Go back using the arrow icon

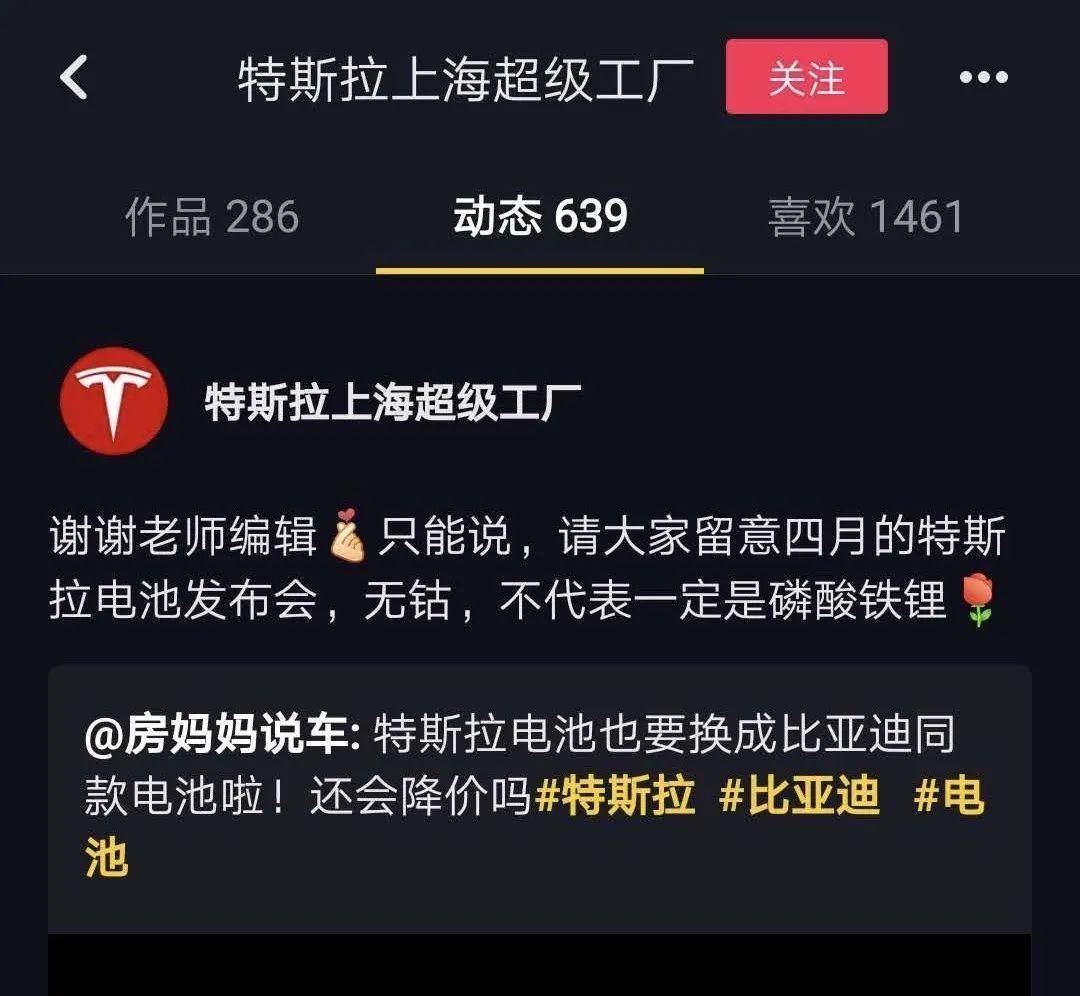pos(75,78)
